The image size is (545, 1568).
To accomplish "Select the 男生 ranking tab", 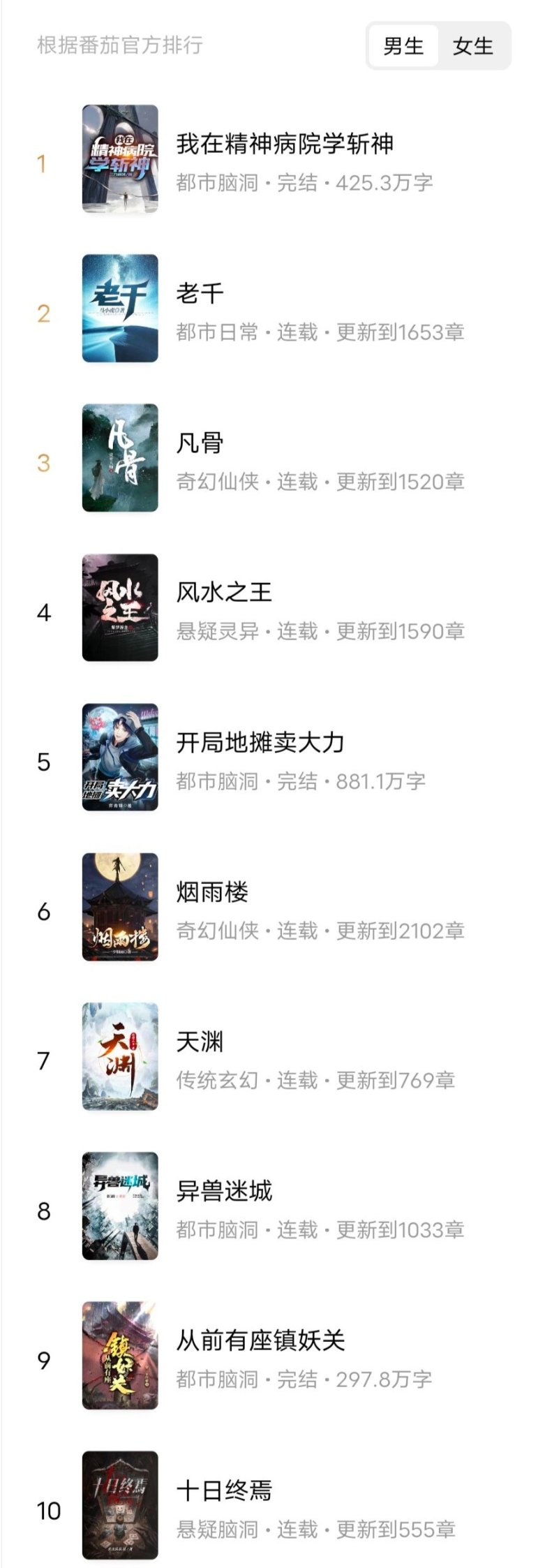I will click(403, 46).
